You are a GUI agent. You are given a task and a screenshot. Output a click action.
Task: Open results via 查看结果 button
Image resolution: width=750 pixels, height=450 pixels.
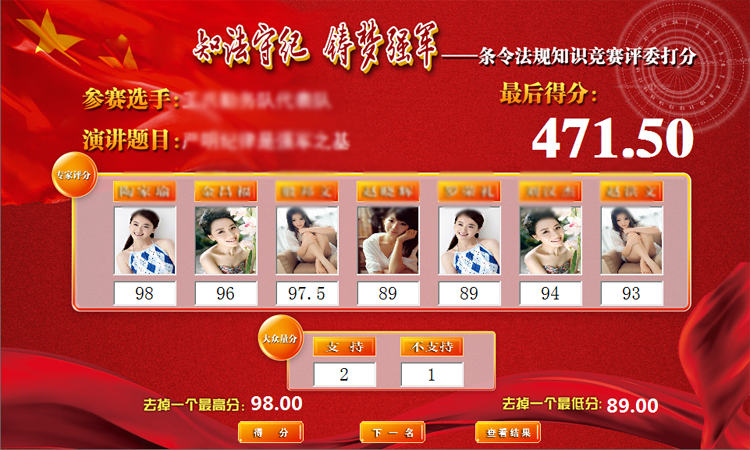click(x=508, y=432)
